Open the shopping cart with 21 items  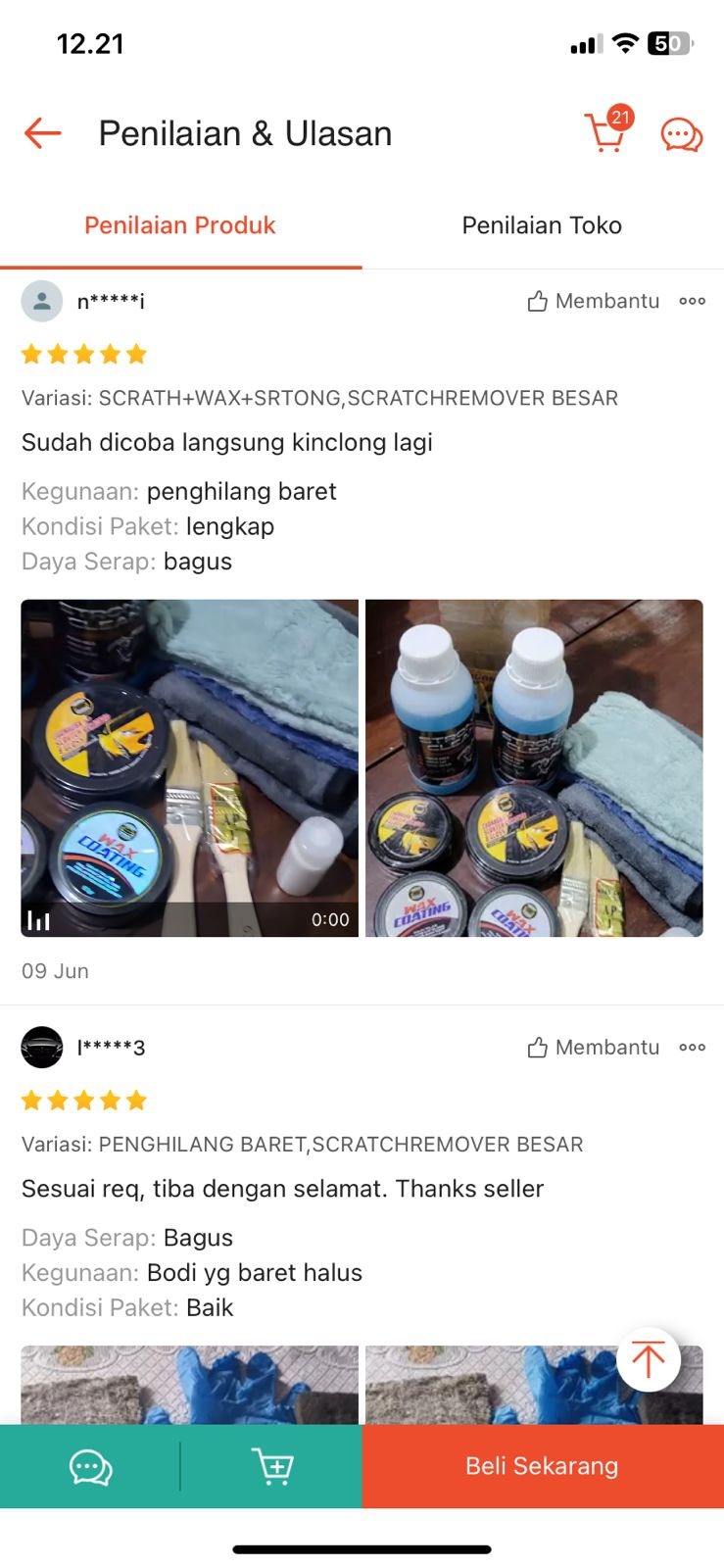[x=606, y=133]
